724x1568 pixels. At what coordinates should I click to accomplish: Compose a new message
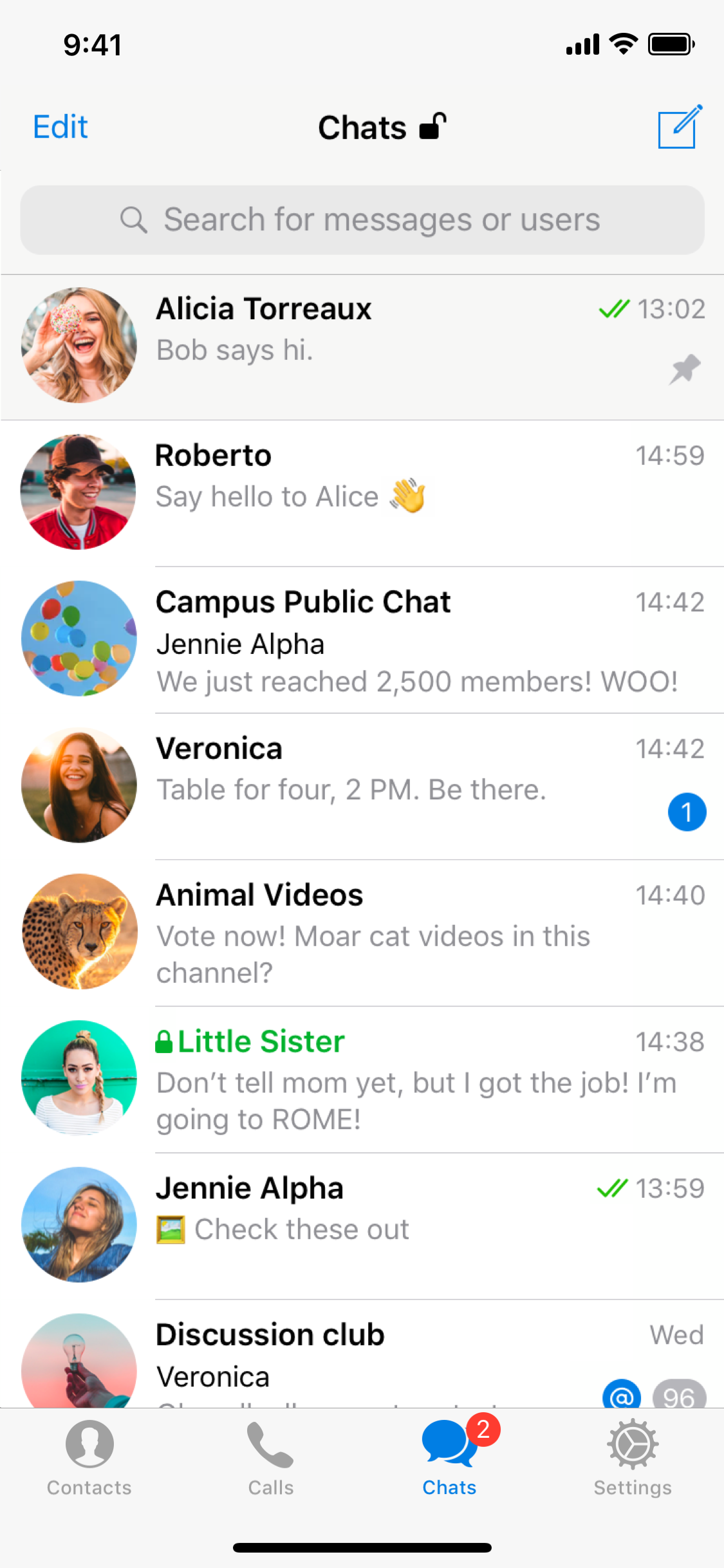pyautogui.click(x=678, y=127)
